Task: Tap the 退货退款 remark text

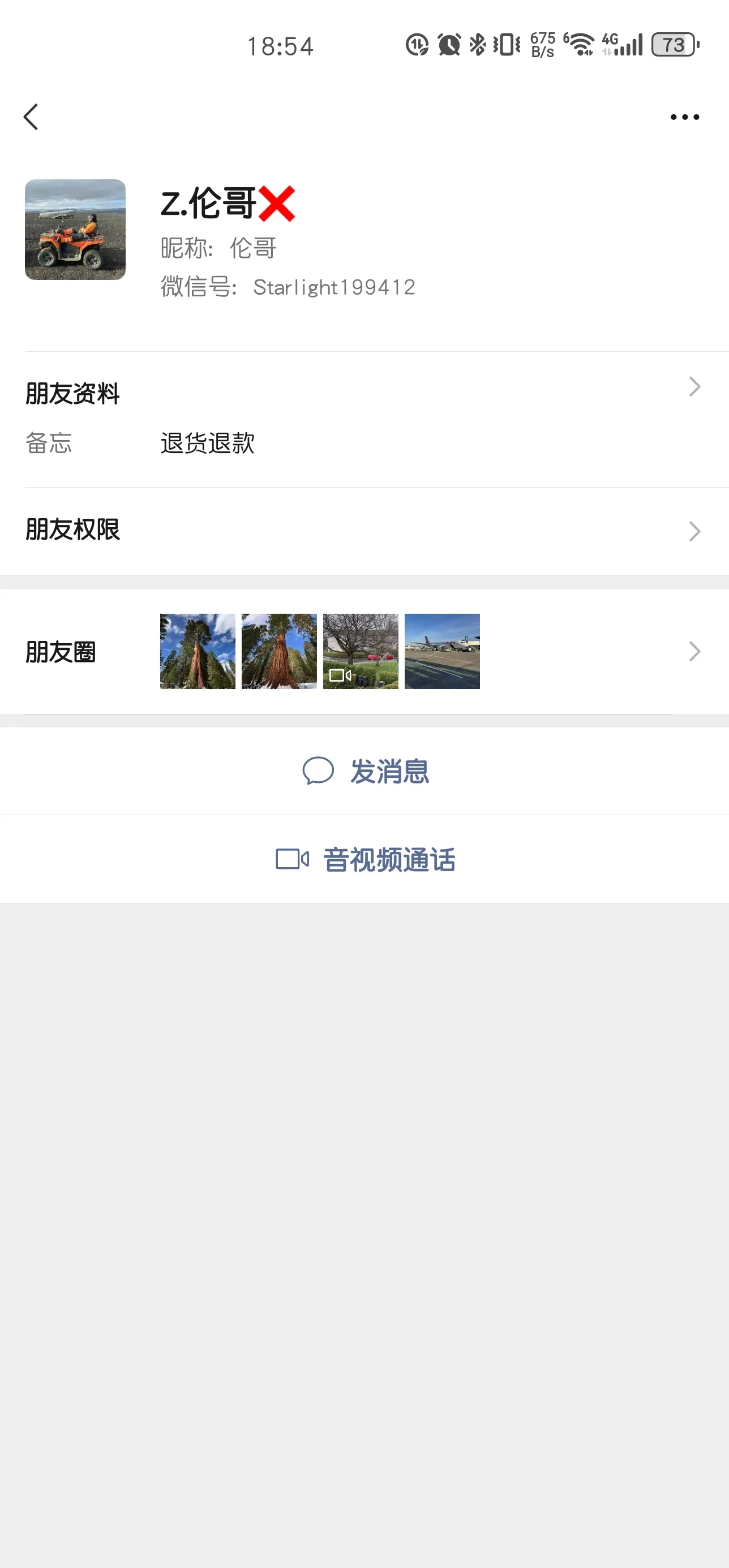Action: pos(207,443)
